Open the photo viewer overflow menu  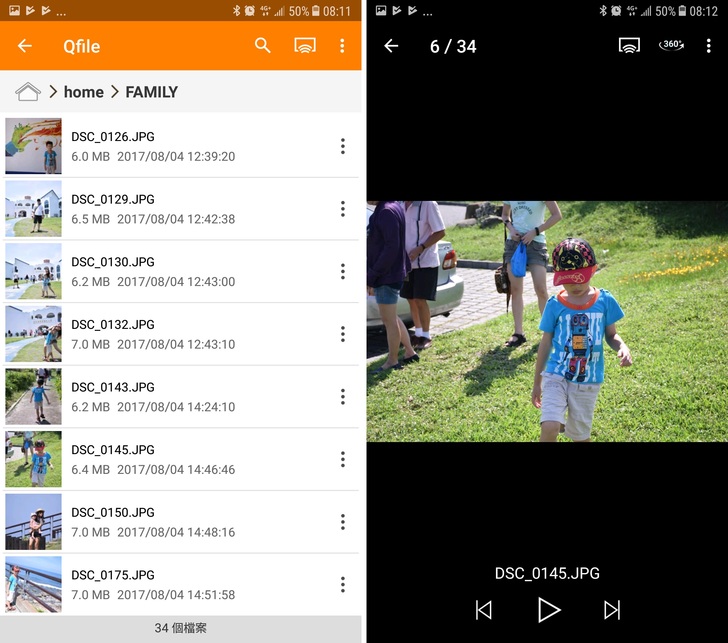point(709,46)
